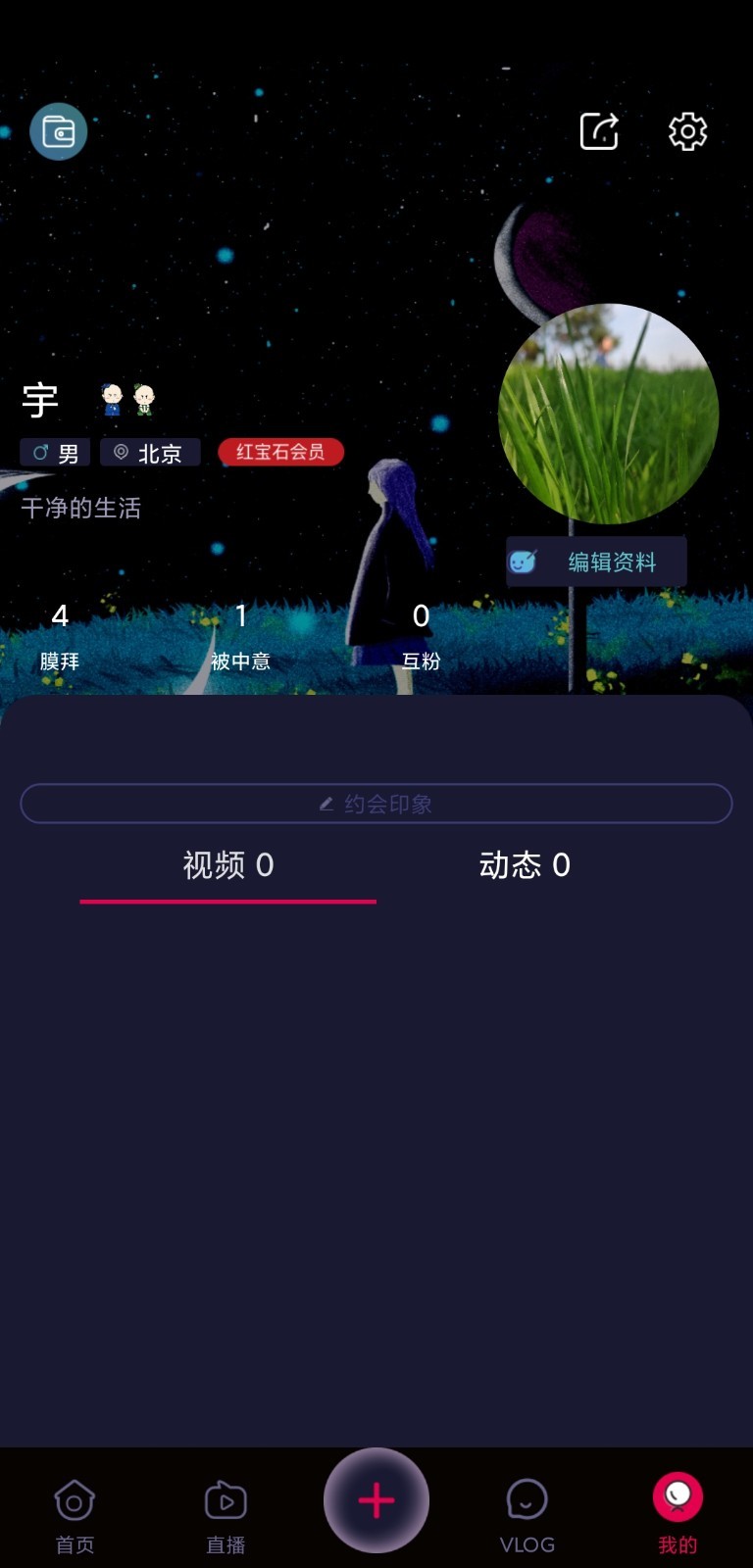
Task: Open the 被中意 count showing 1
Action: pos(241,632)
